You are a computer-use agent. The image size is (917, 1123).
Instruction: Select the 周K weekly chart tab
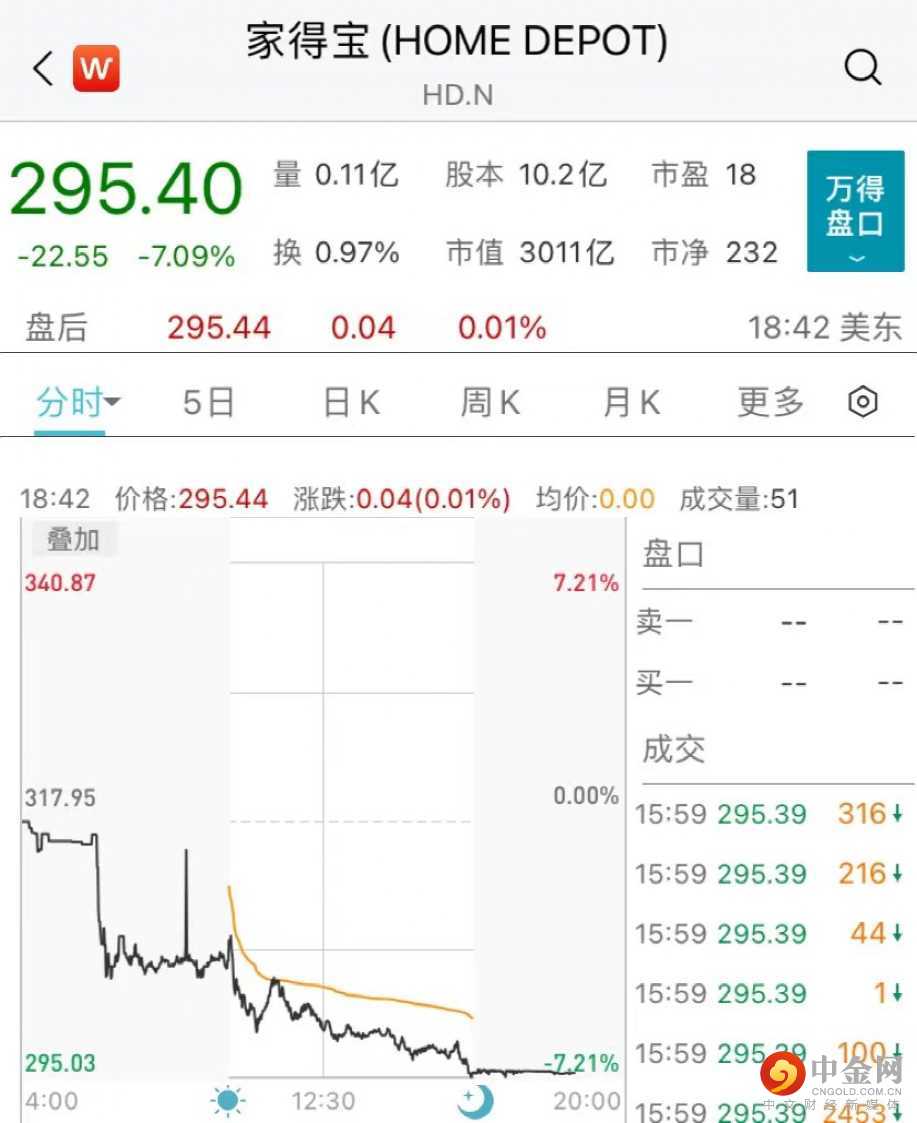tap(490, 403)
